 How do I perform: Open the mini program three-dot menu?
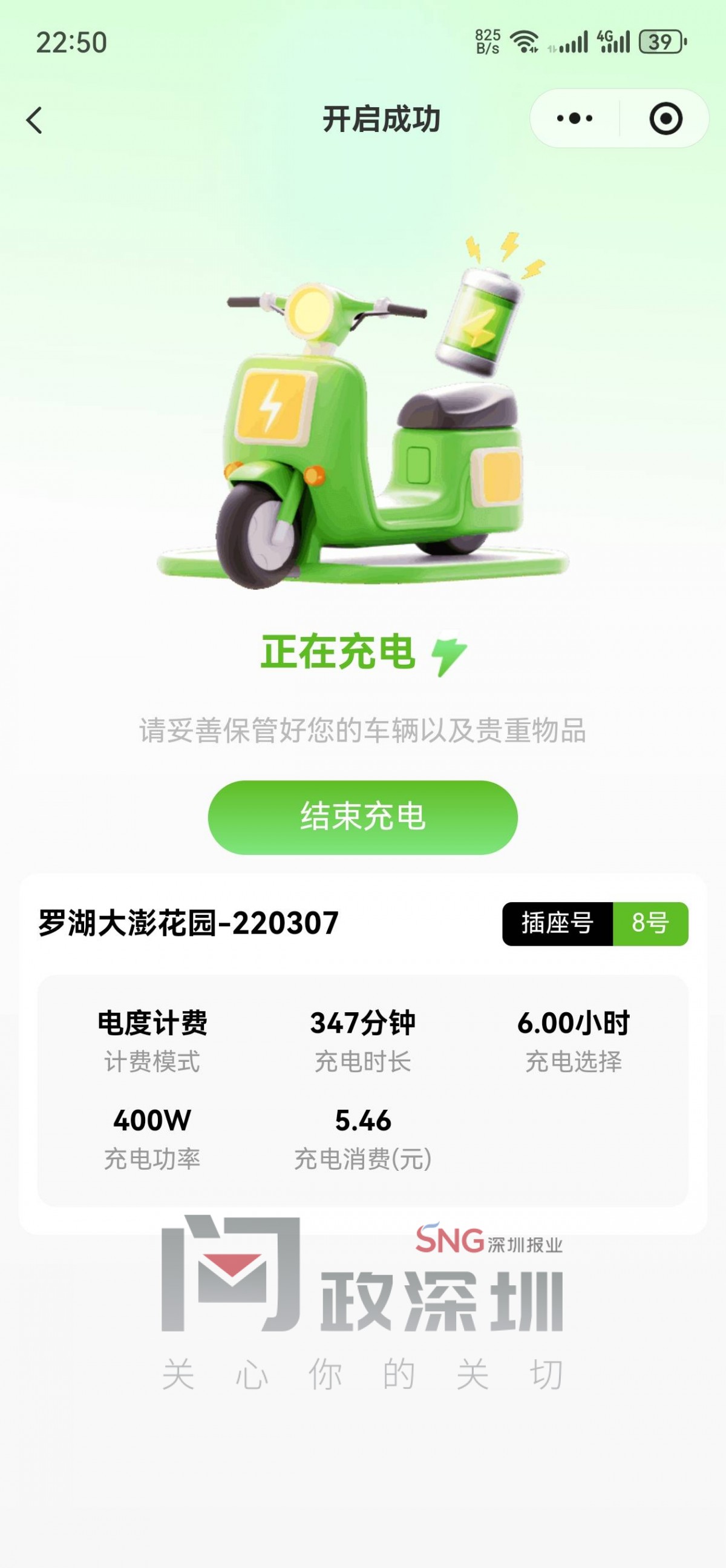[574, 118]
